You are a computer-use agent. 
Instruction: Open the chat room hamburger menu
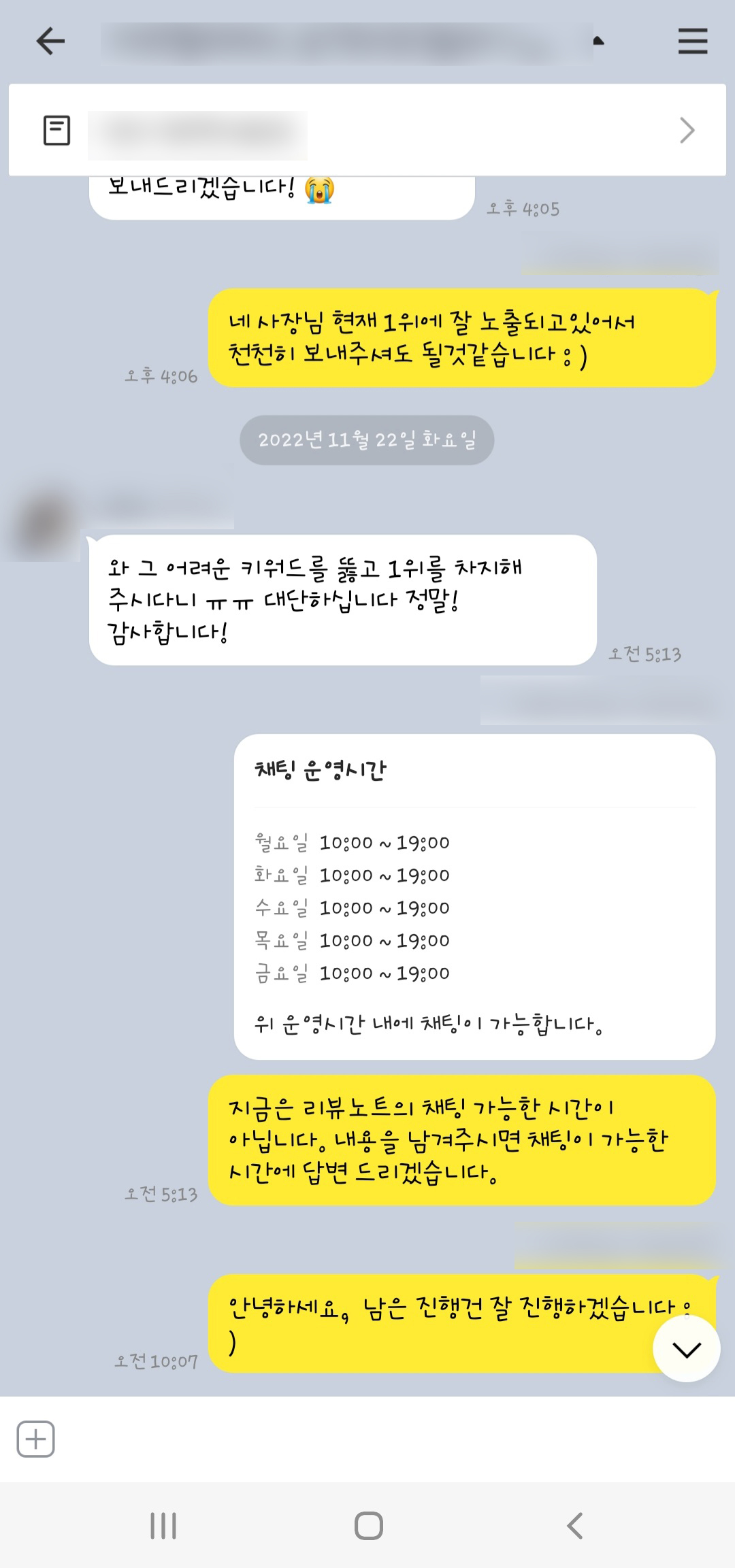(692, 41)
